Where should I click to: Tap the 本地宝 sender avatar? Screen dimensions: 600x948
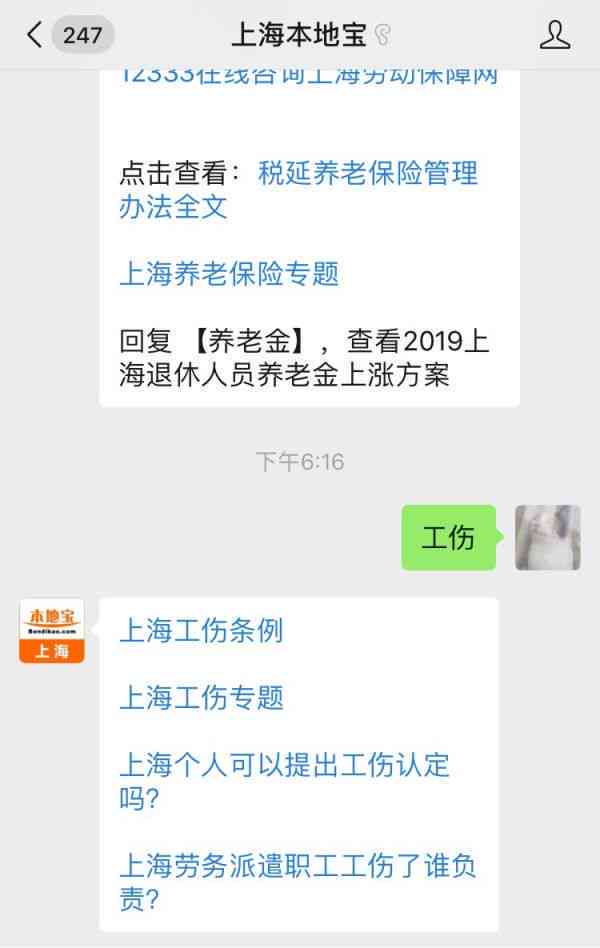click(52, 631)
